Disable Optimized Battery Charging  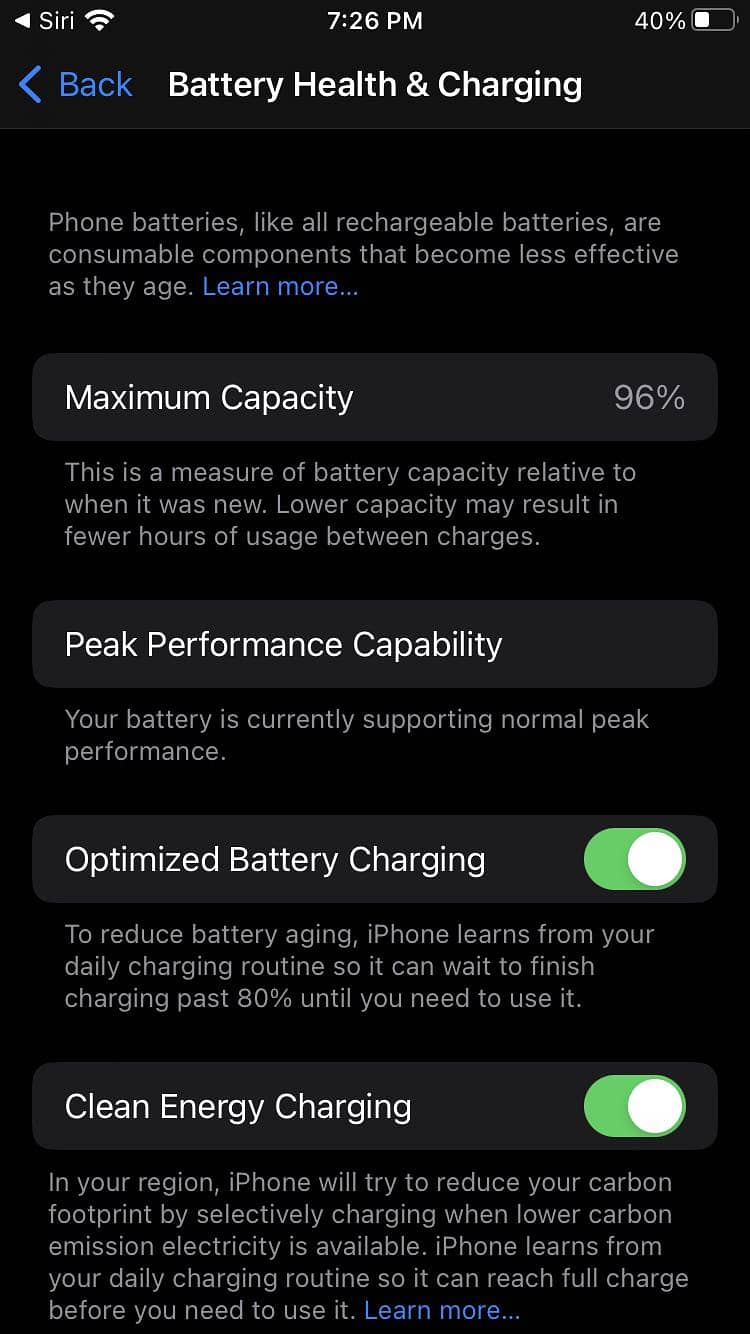[x=634, y=860]
